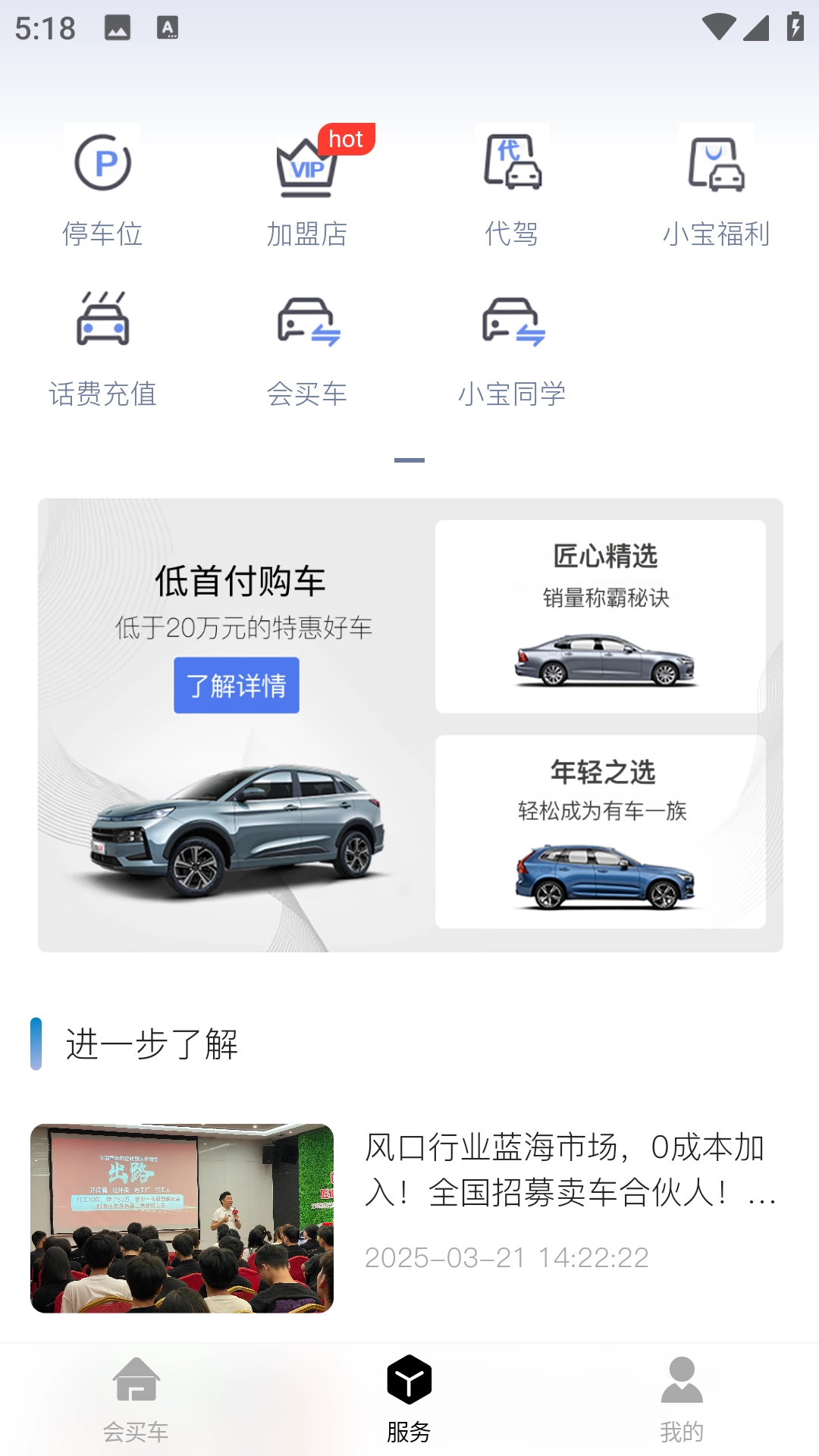This screenshot has width=819, height=1456.
Task: Open 小宝福利 benefits
Action: [716, 187]
